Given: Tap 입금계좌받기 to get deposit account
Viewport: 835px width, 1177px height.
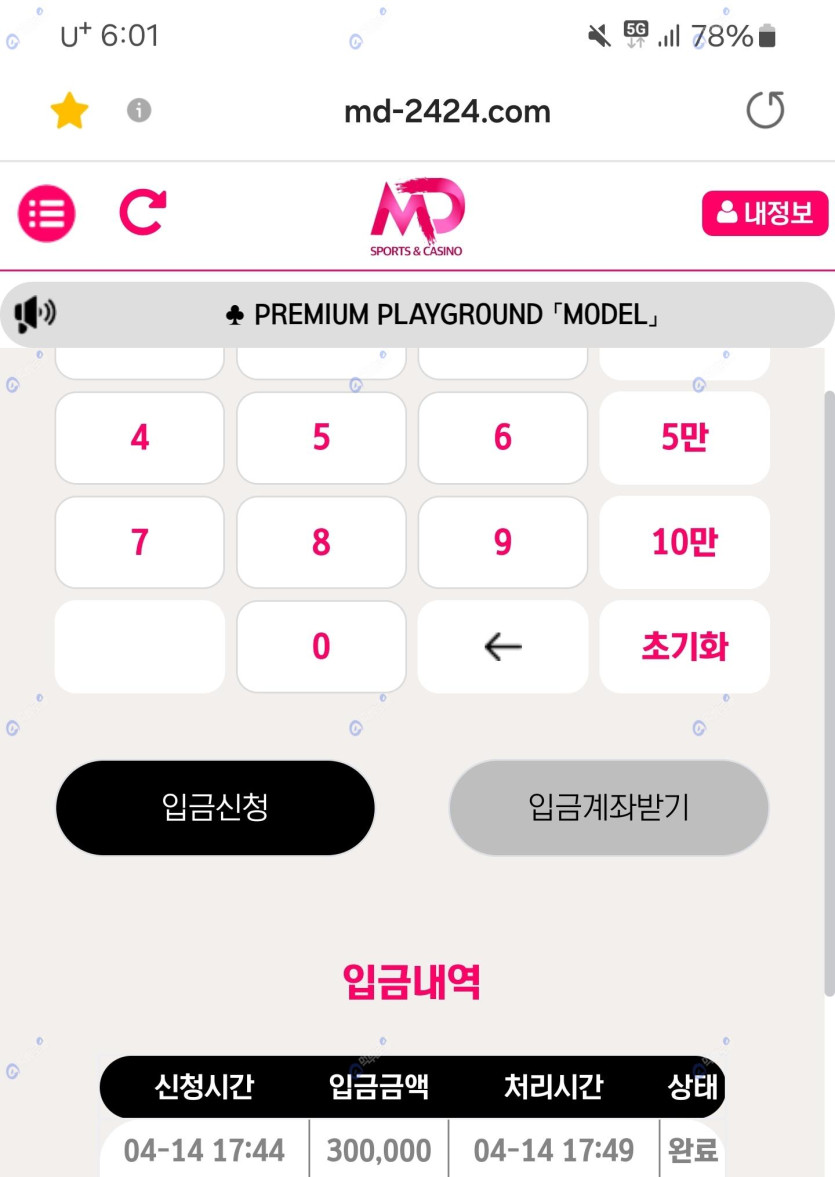Looking at the screenshot, I should [x=608, y=808].
